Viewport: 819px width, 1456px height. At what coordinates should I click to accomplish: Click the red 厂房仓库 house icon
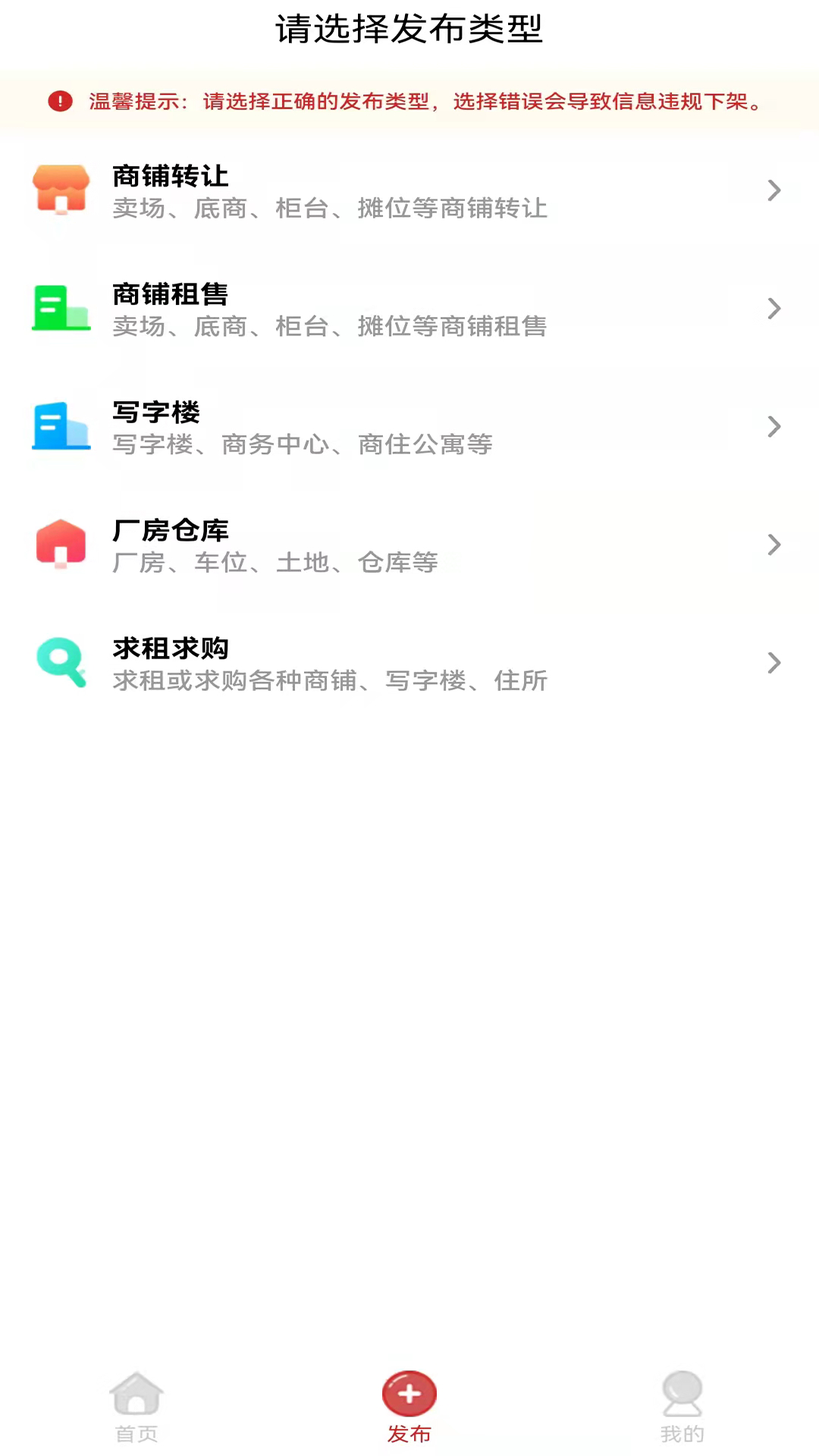(x=61, y=544)
